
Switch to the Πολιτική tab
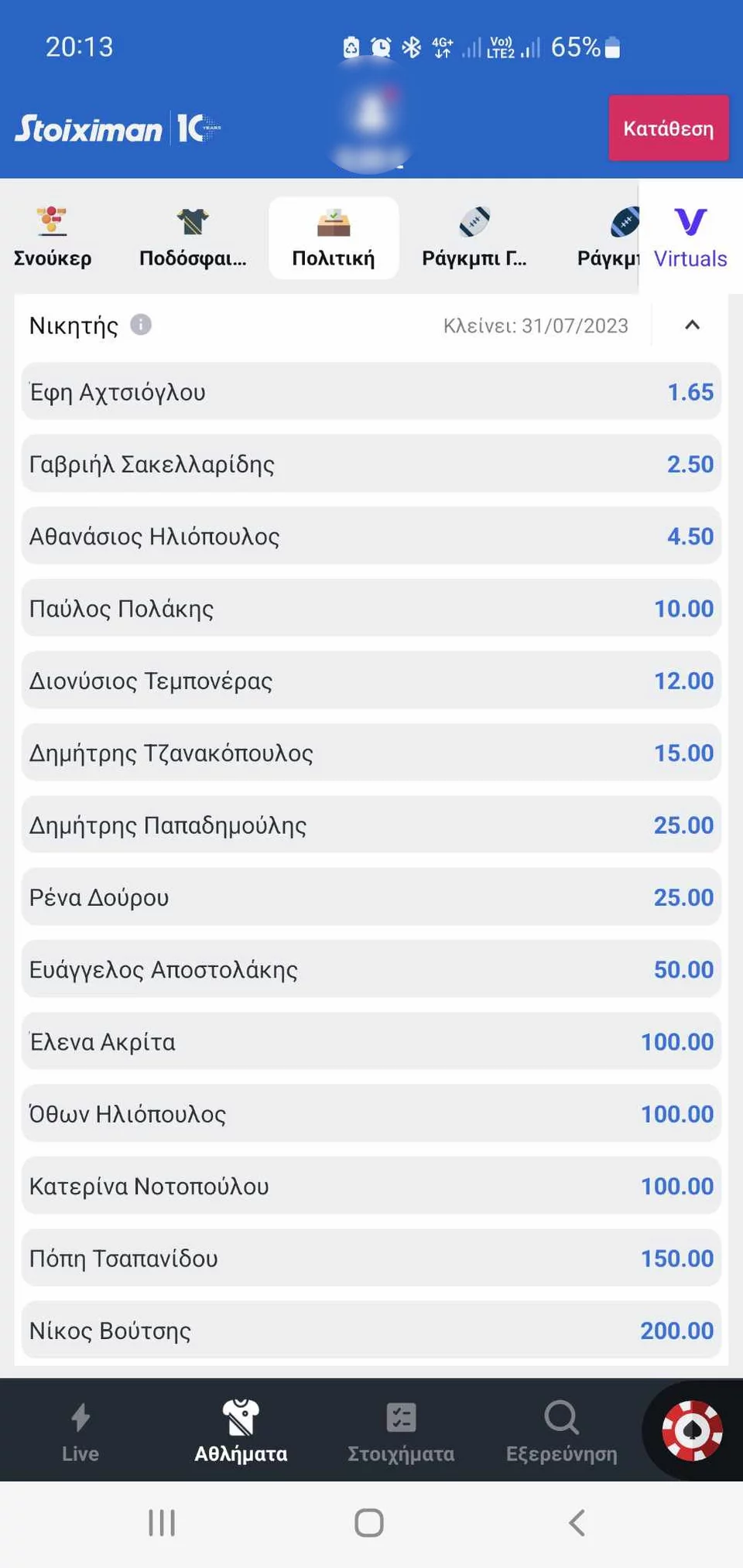tap(333, 236)
